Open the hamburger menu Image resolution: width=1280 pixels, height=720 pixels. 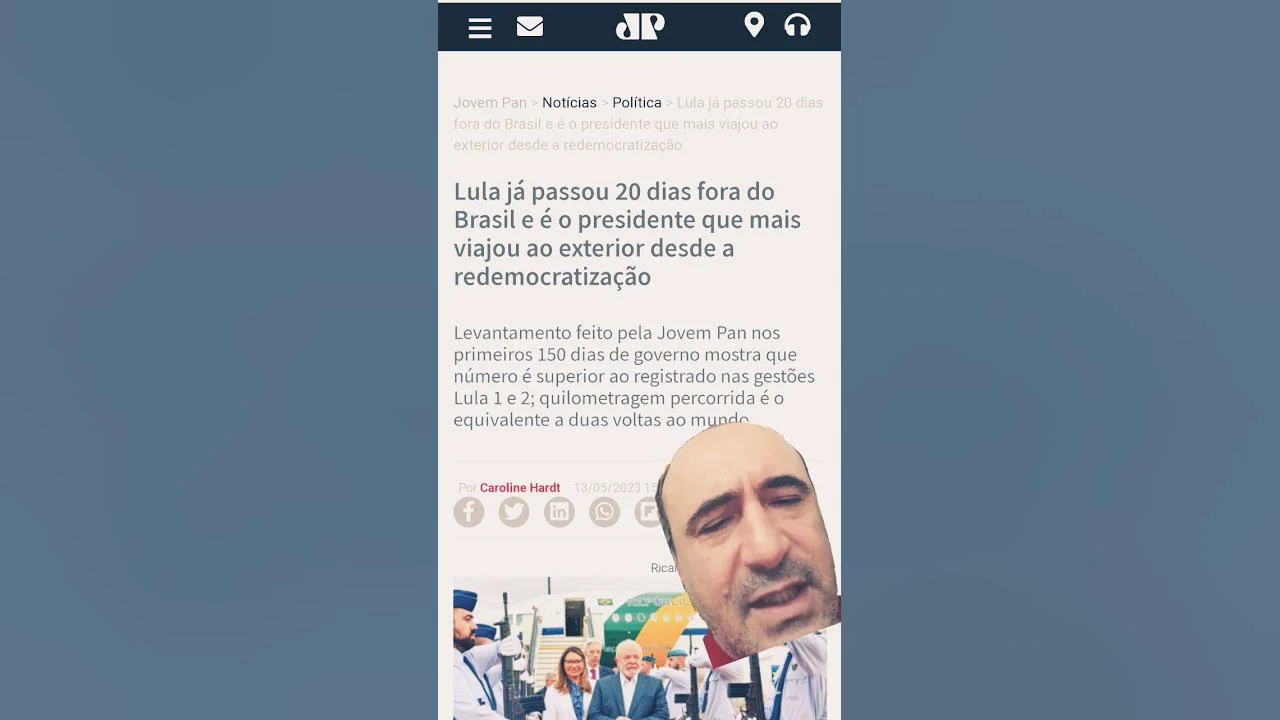480,28
